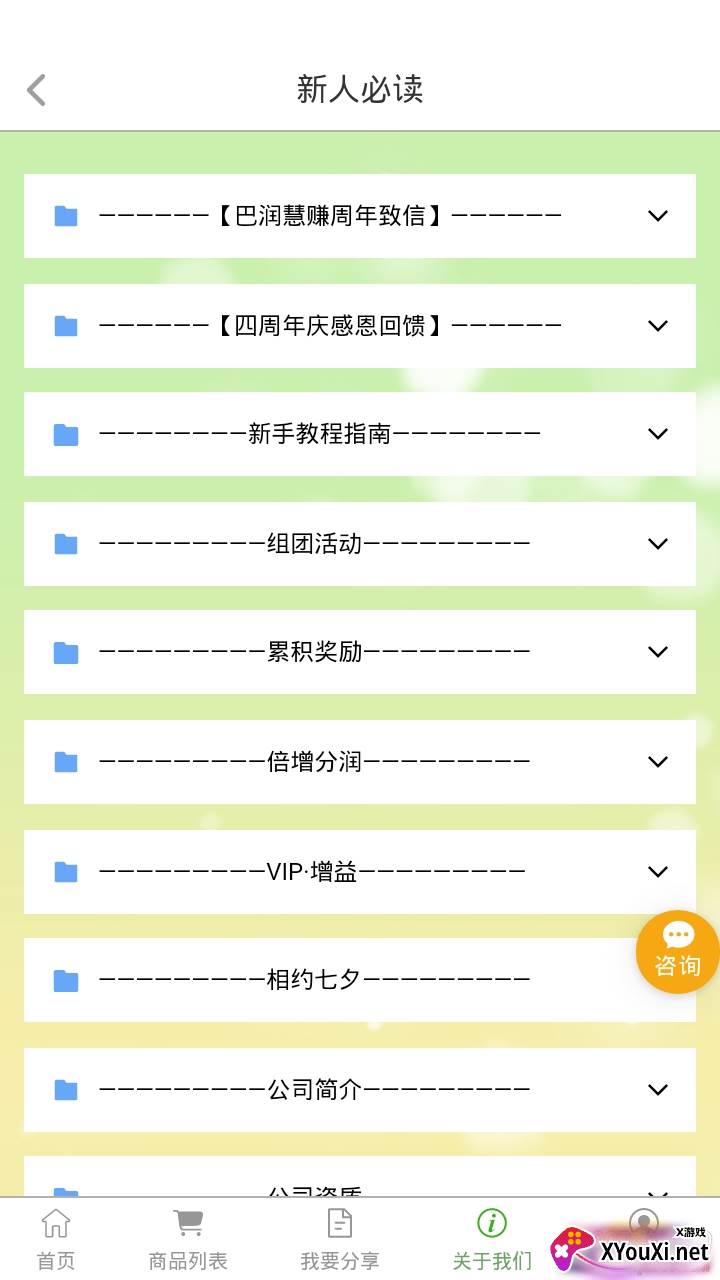Expand the 四周年庆感恩回馈 section
The height and width of the screenshot is (1280, 720).
coord(657,326)
